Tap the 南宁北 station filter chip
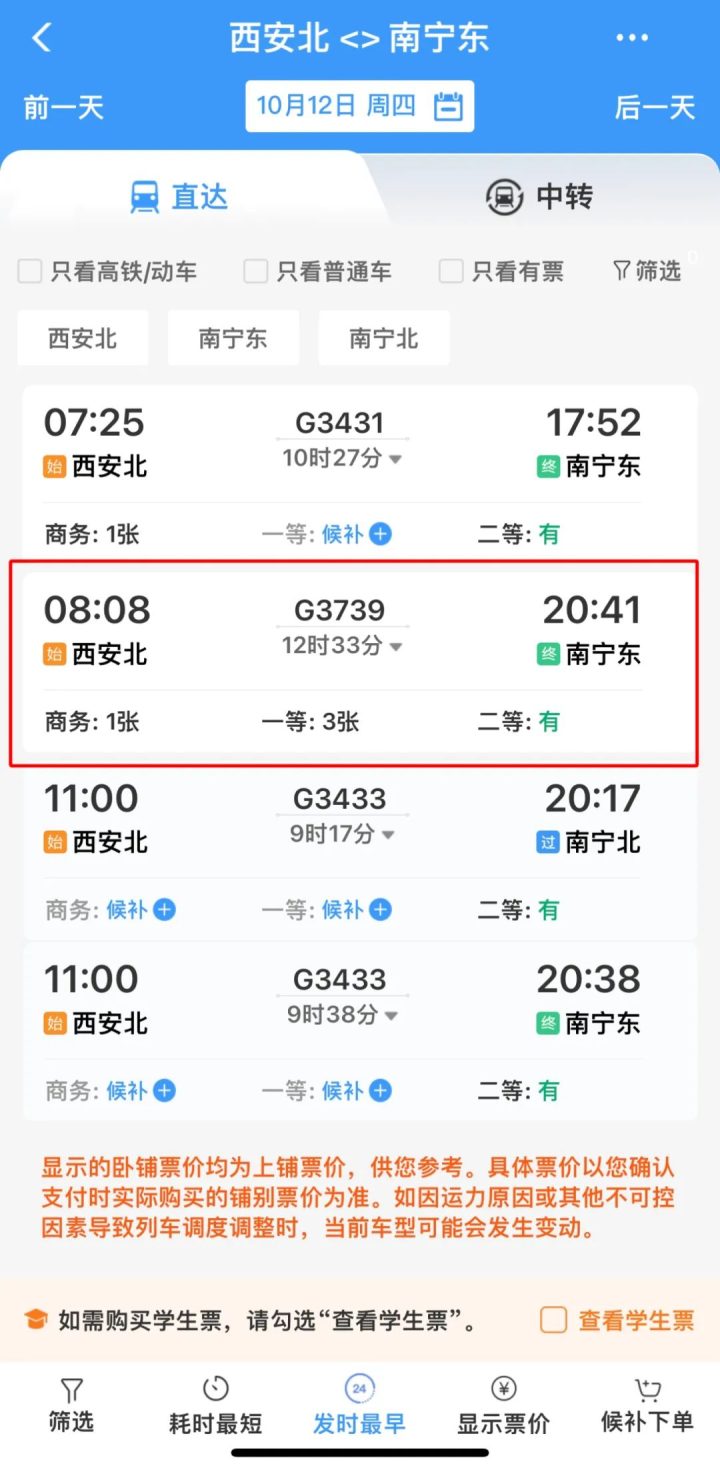Viewport: 720px width, 1470px height. [384, 338]
